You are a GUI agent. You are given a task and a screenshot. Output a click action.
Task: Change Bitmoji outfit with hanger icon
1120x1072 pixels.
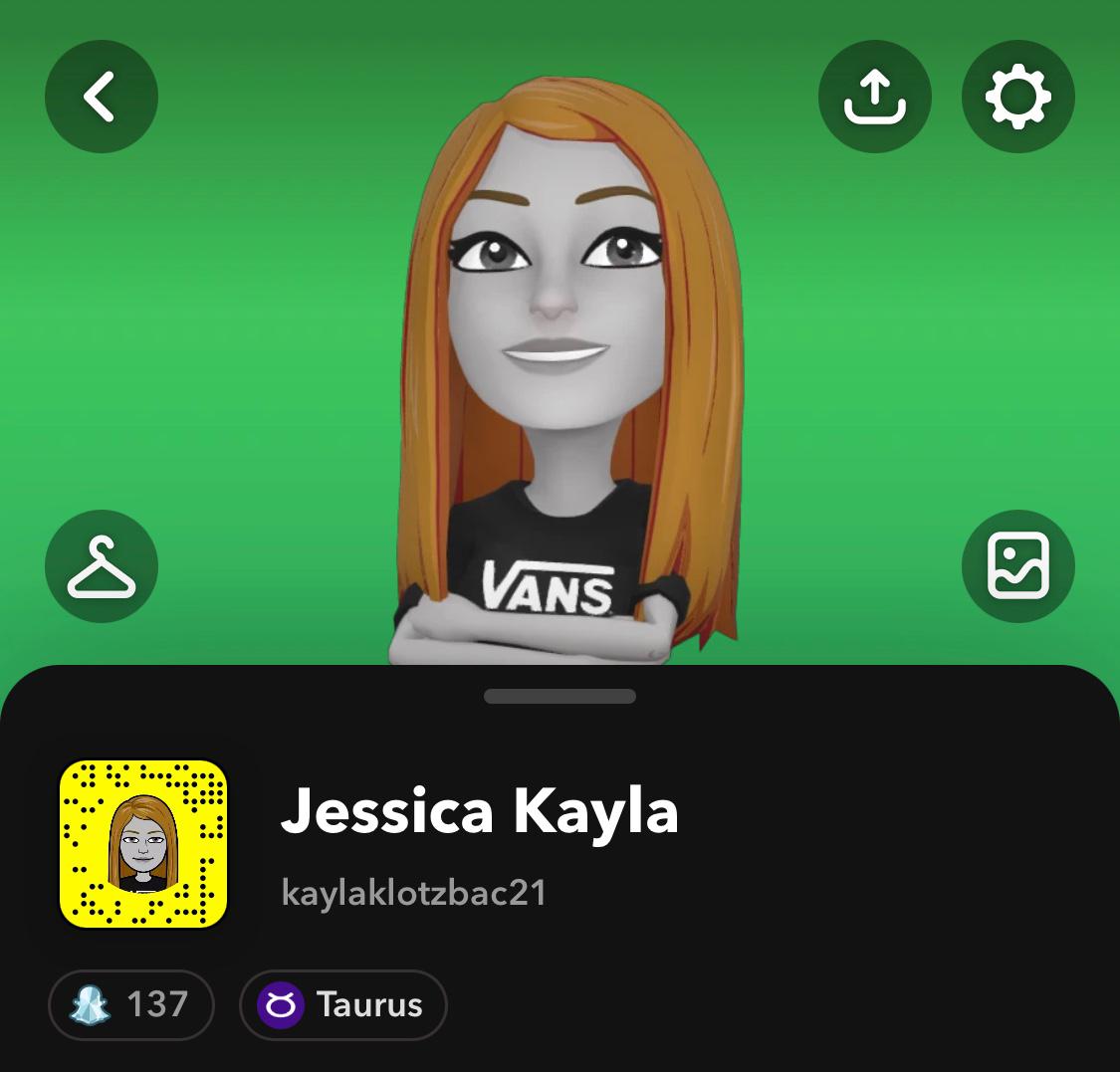click(x=102, y=566)
